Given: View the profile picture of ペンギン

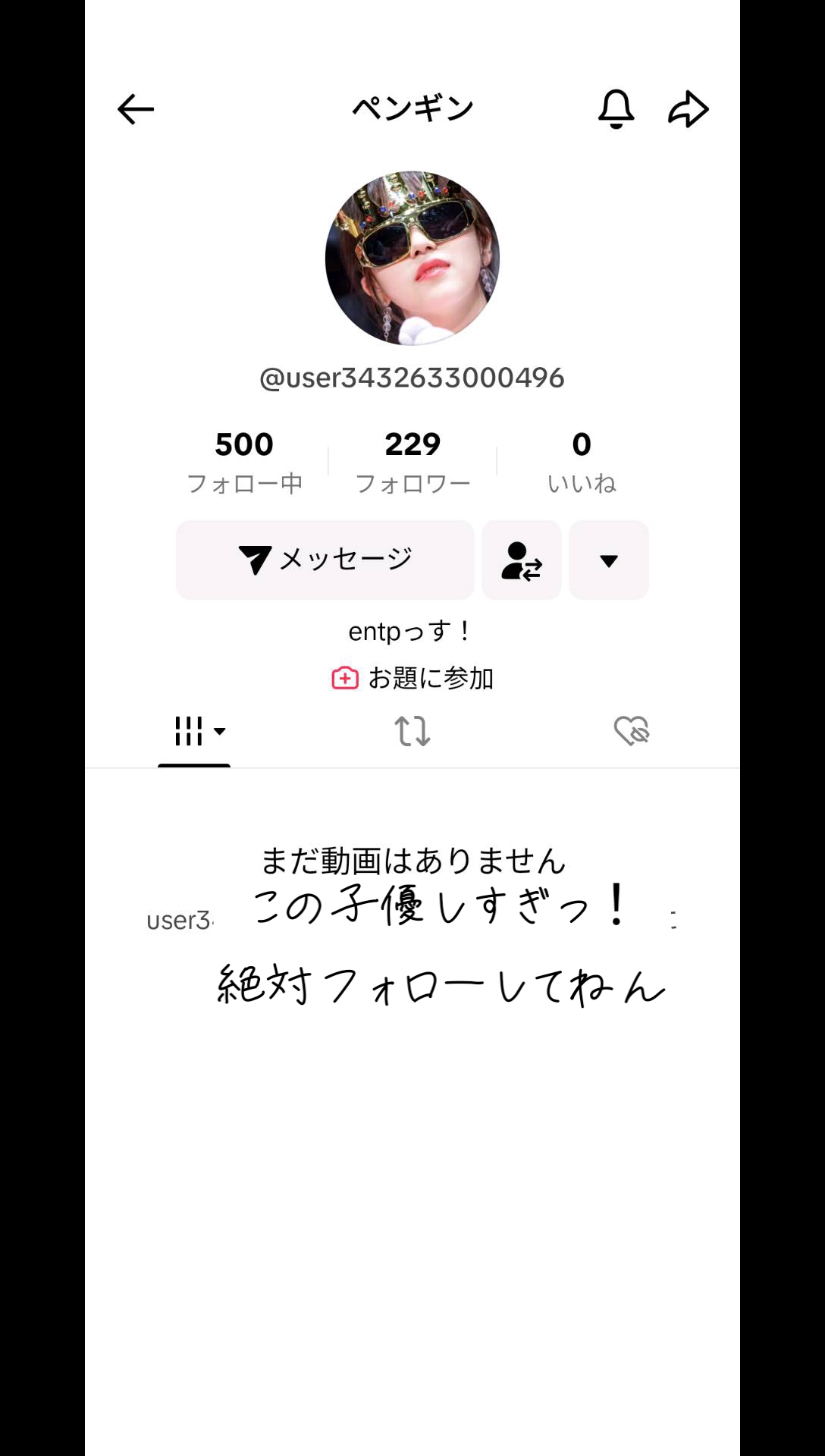Looking at the screenshot, I should (x=412, y=258).
